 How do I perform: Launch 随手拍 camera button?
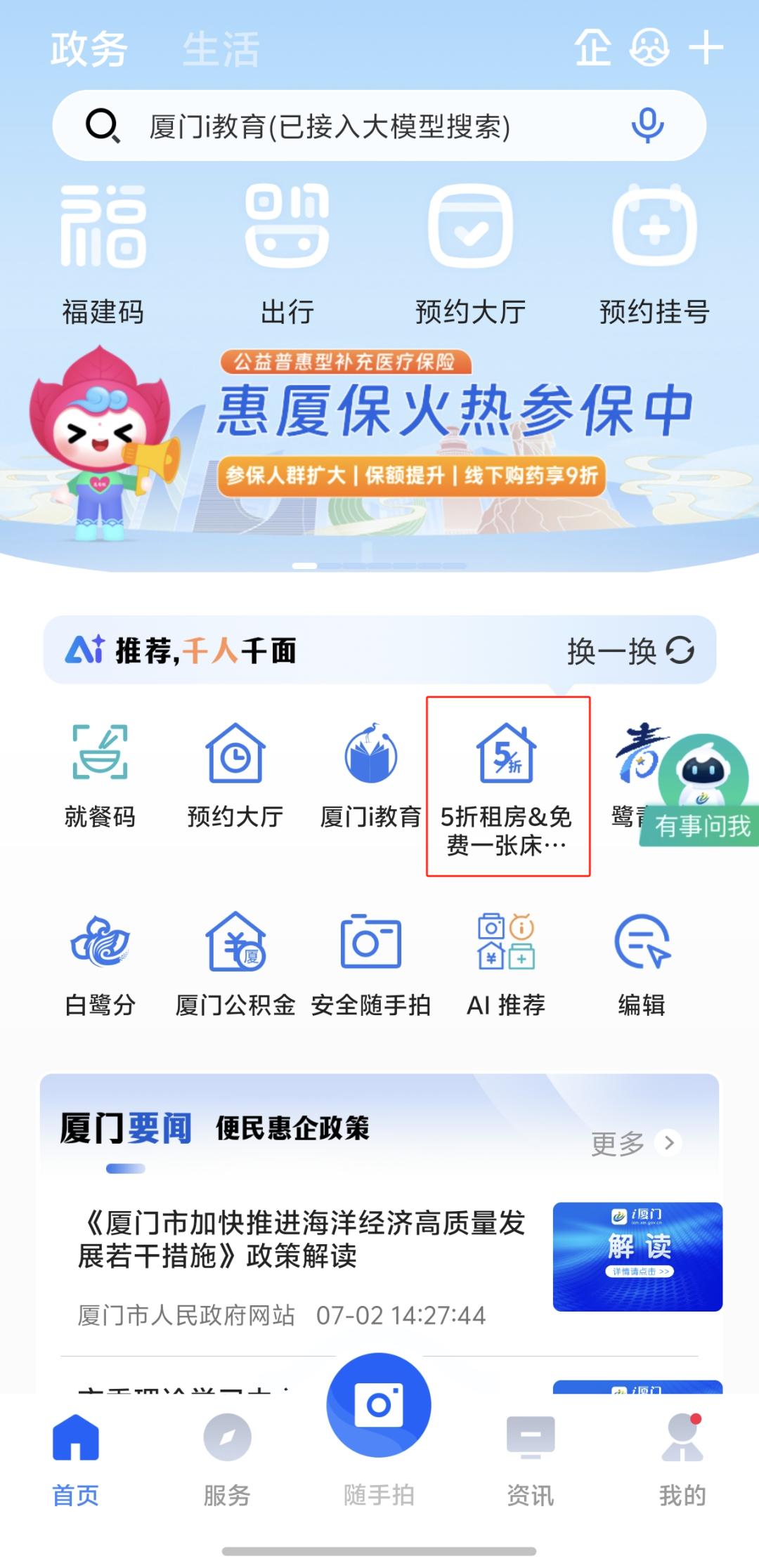(379, 1405)
